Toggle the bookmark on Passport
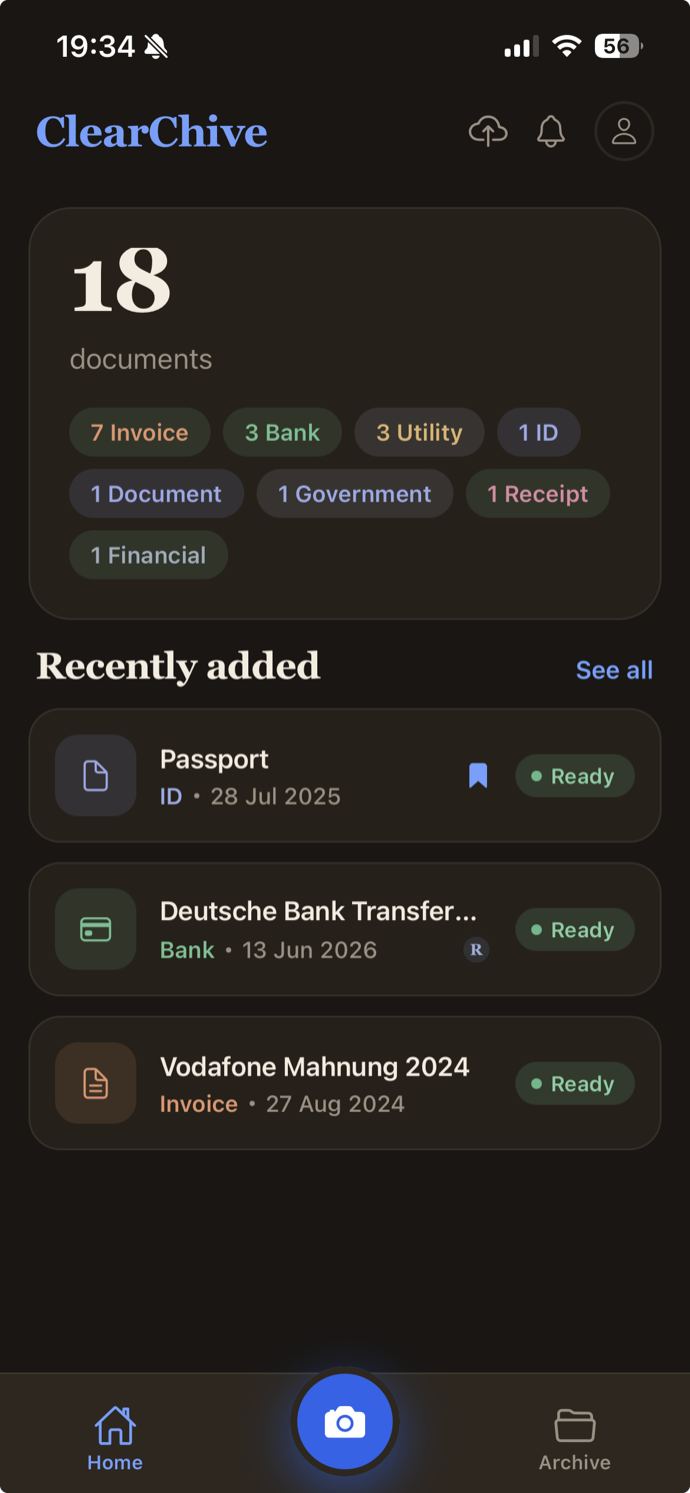 pyautogui.click(x=478, y=776)
